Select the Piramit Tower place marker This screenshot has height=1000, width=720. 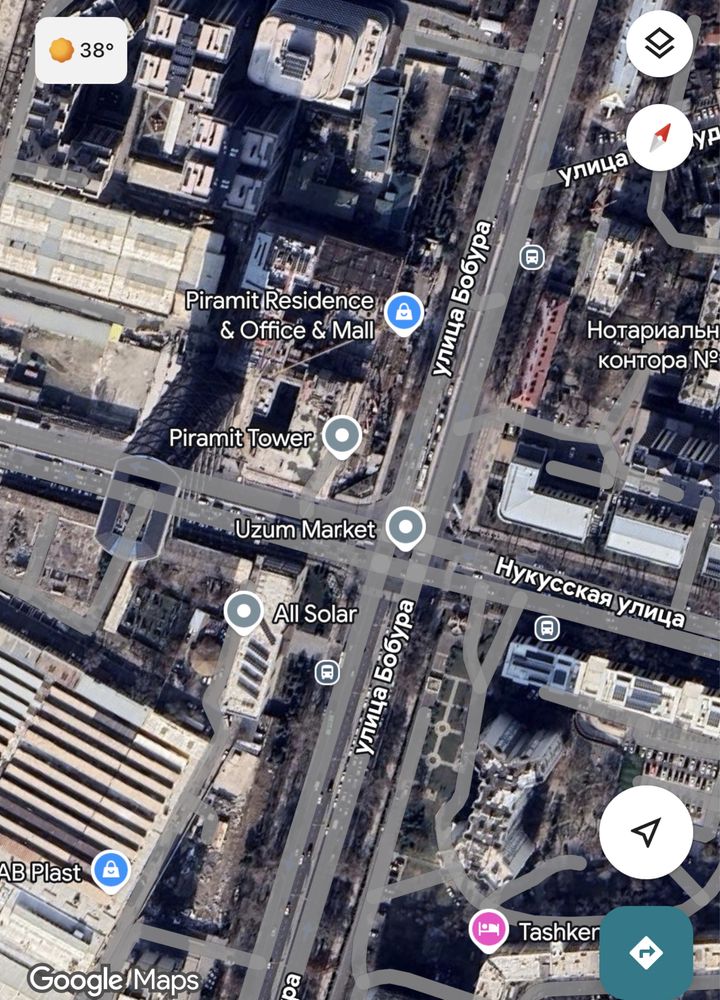[343, 437]
